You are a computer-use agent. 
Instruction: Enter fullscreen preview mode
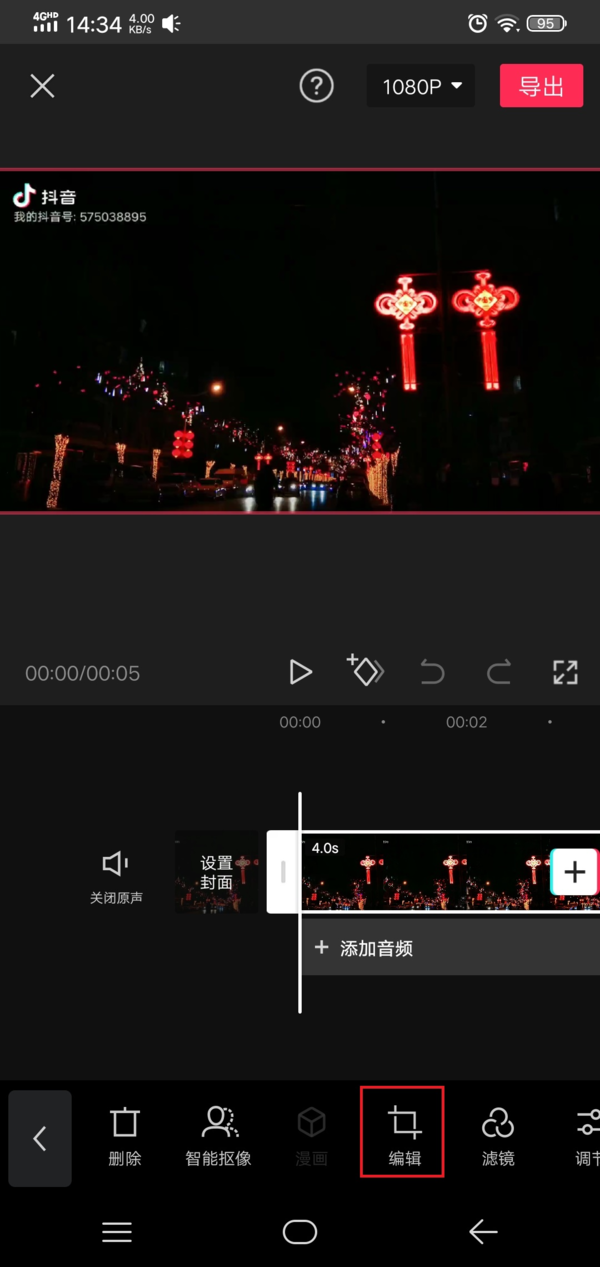coord(565,672)
